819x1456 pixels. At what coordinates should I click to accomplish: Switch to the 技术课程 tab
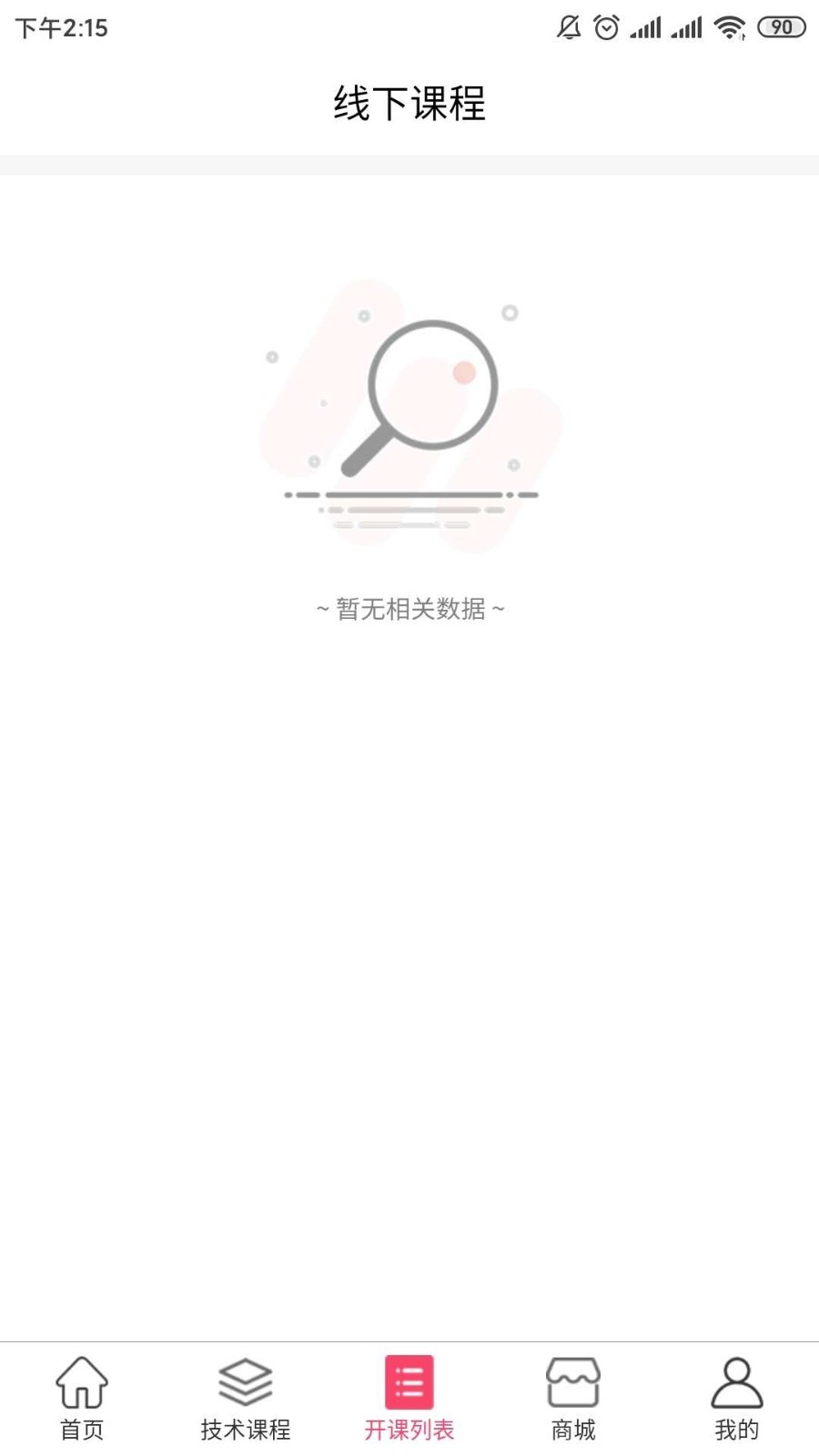coord(246,1399)
